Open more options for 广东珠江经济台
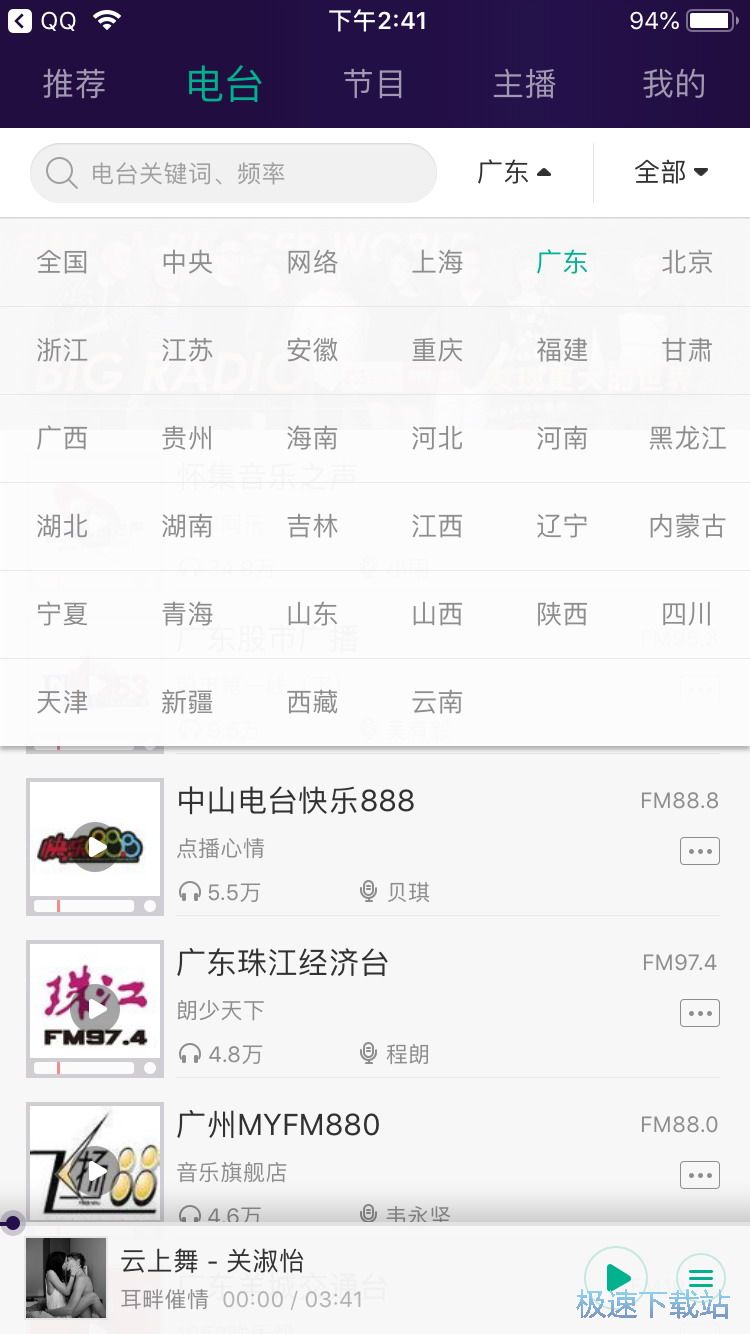The width and height of the screenshot is (750, 1334). (699, 1013)
